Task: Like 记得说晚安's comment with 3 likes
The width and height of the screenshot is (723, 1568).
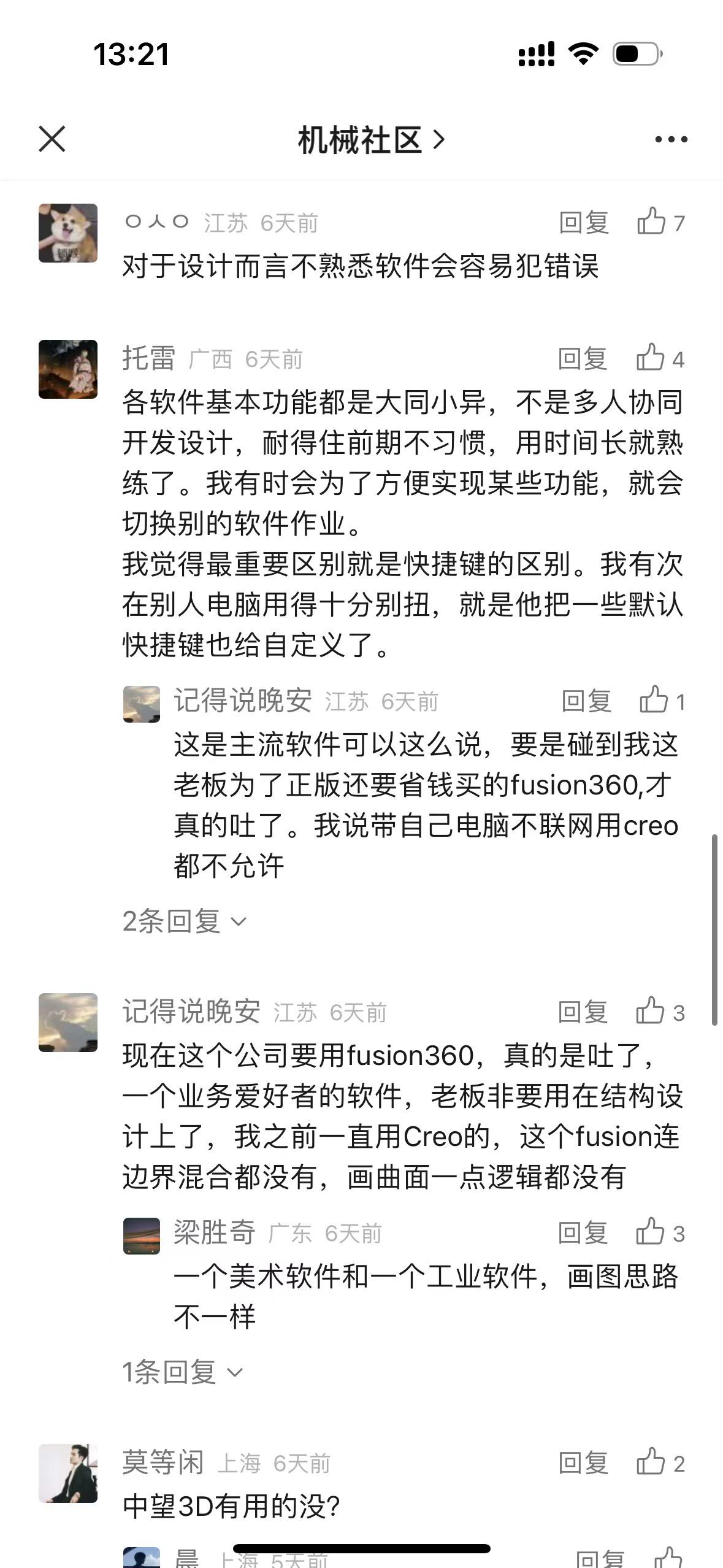Action: pos(659,1012)
